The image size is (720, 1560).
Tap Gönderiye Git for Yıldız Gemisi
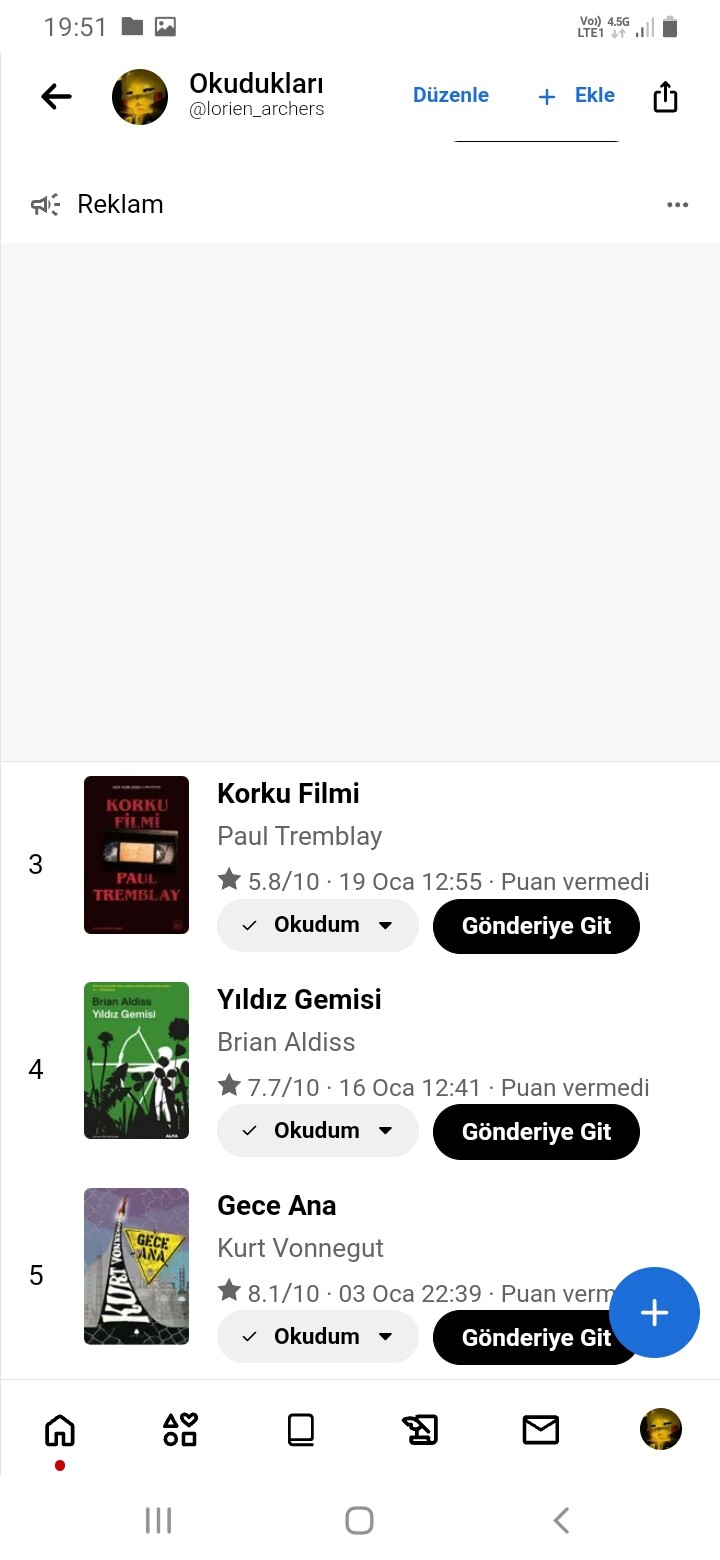tap(536, 1132)
